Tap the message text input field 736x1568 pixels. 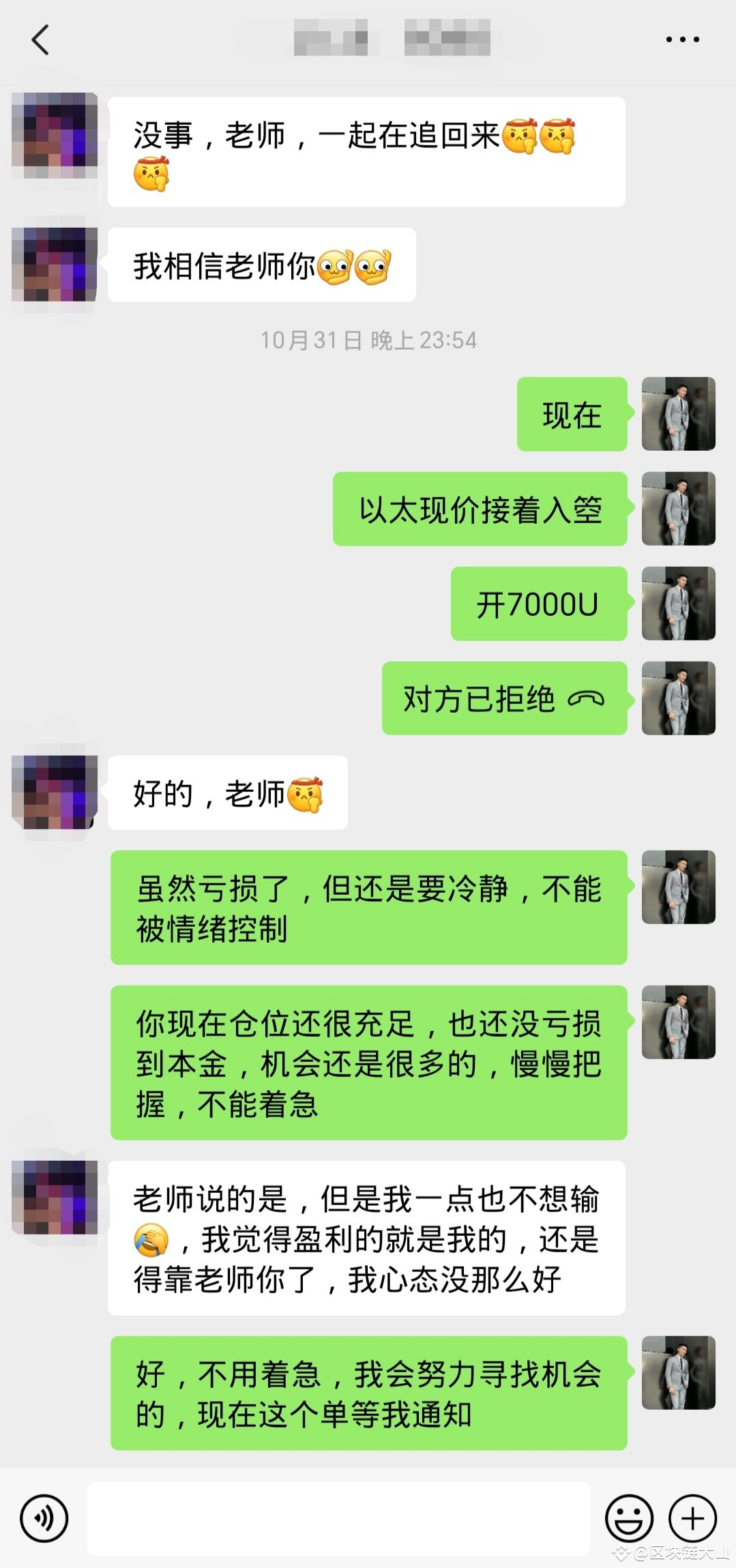pos(338,1518)
